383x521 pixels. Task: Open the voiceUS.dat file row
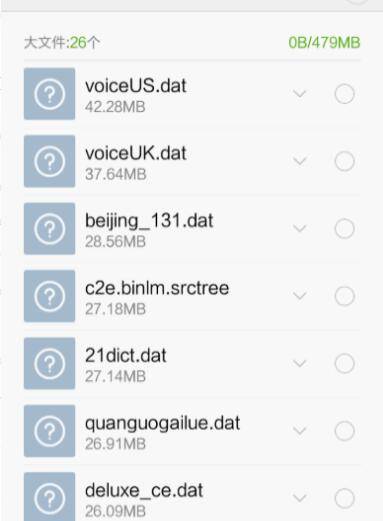192,94
